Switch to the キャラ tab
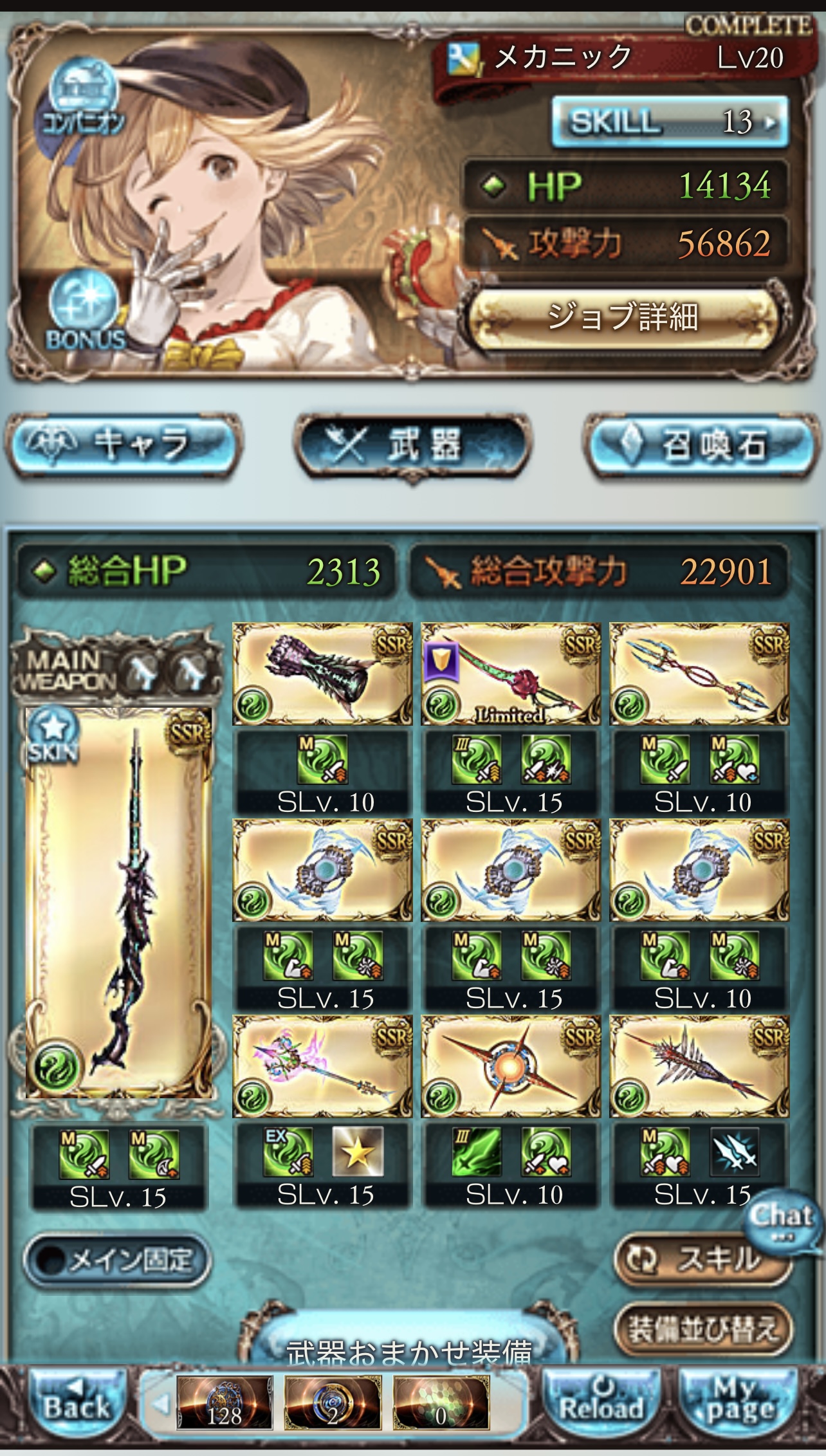 122,445
